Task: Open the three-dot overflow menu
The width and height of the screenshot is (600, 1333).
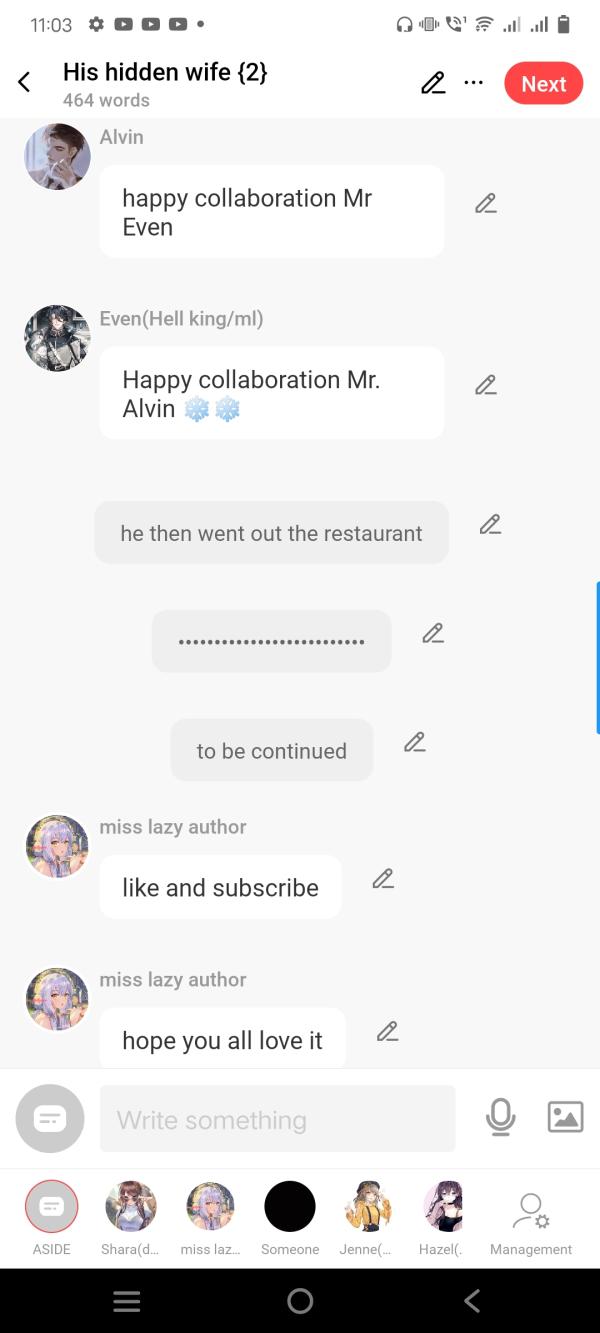Action: point(474,84)
